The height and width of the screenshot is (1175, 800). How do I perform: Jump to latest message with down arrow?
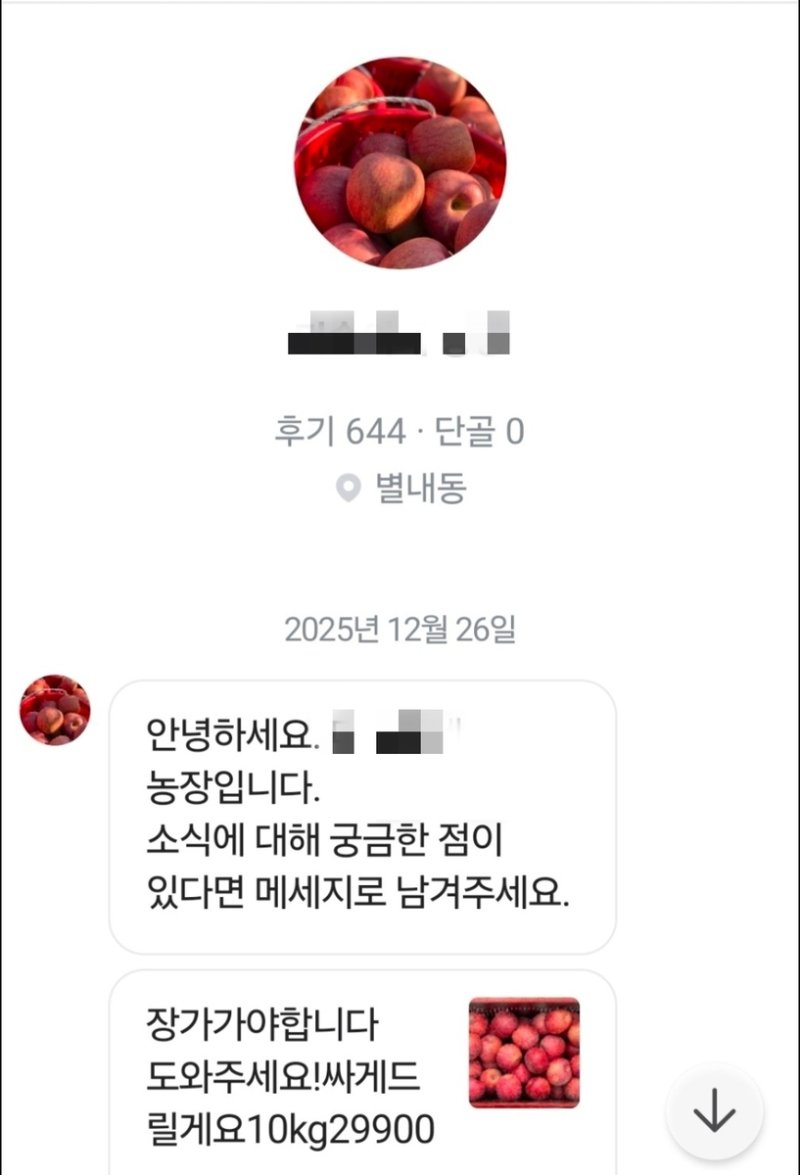[714, 1112]
